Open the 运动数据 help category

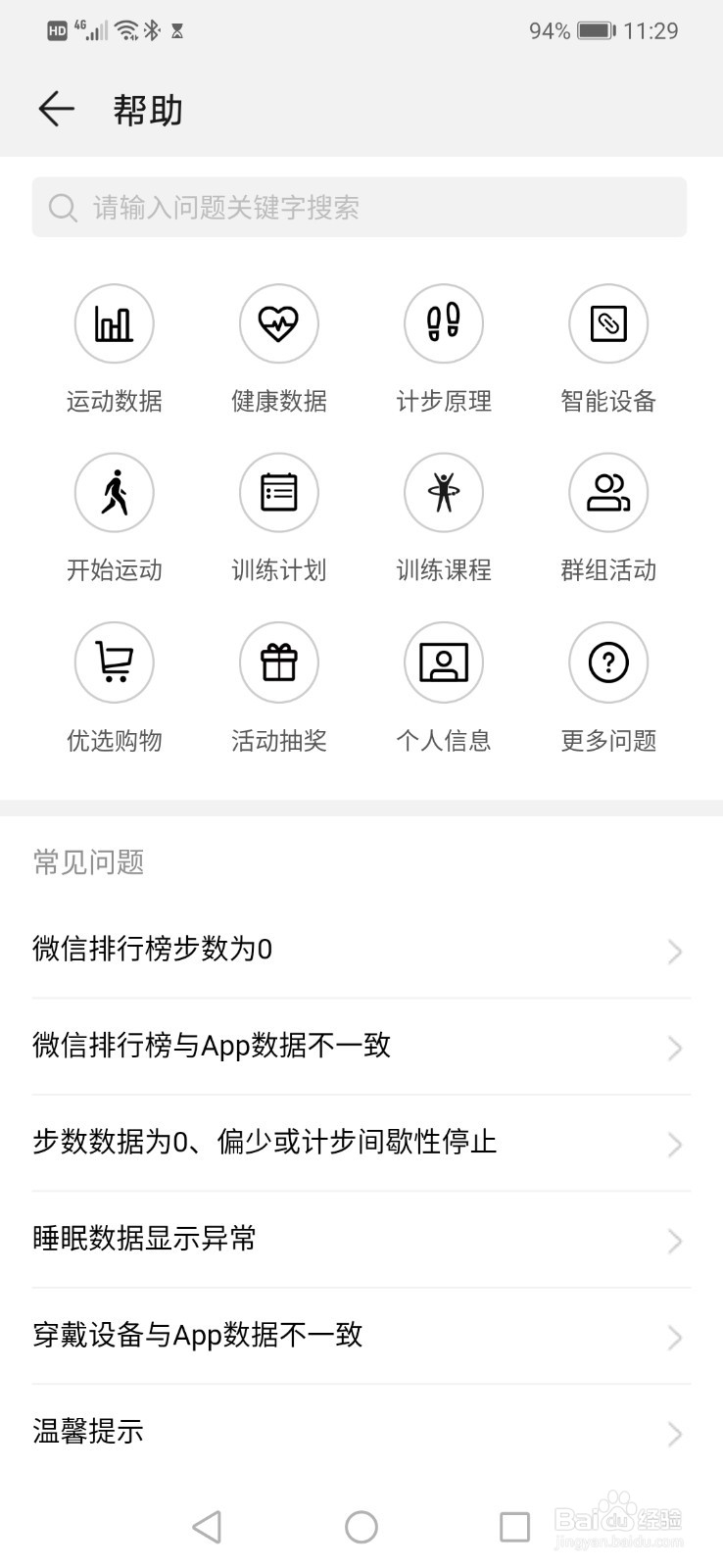(x=115, y=350)
